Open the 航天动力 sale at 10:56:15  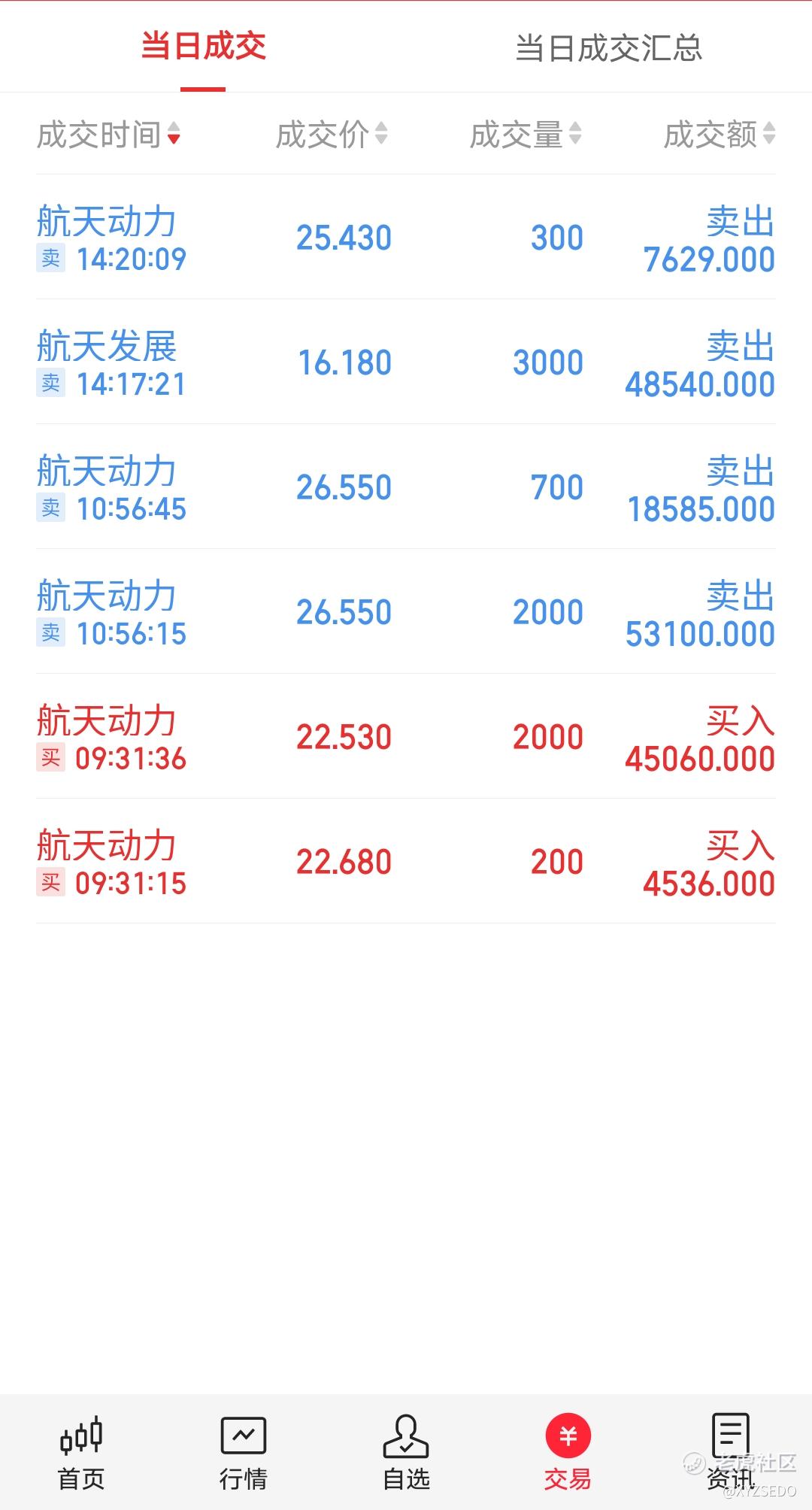tap(406, 612)
